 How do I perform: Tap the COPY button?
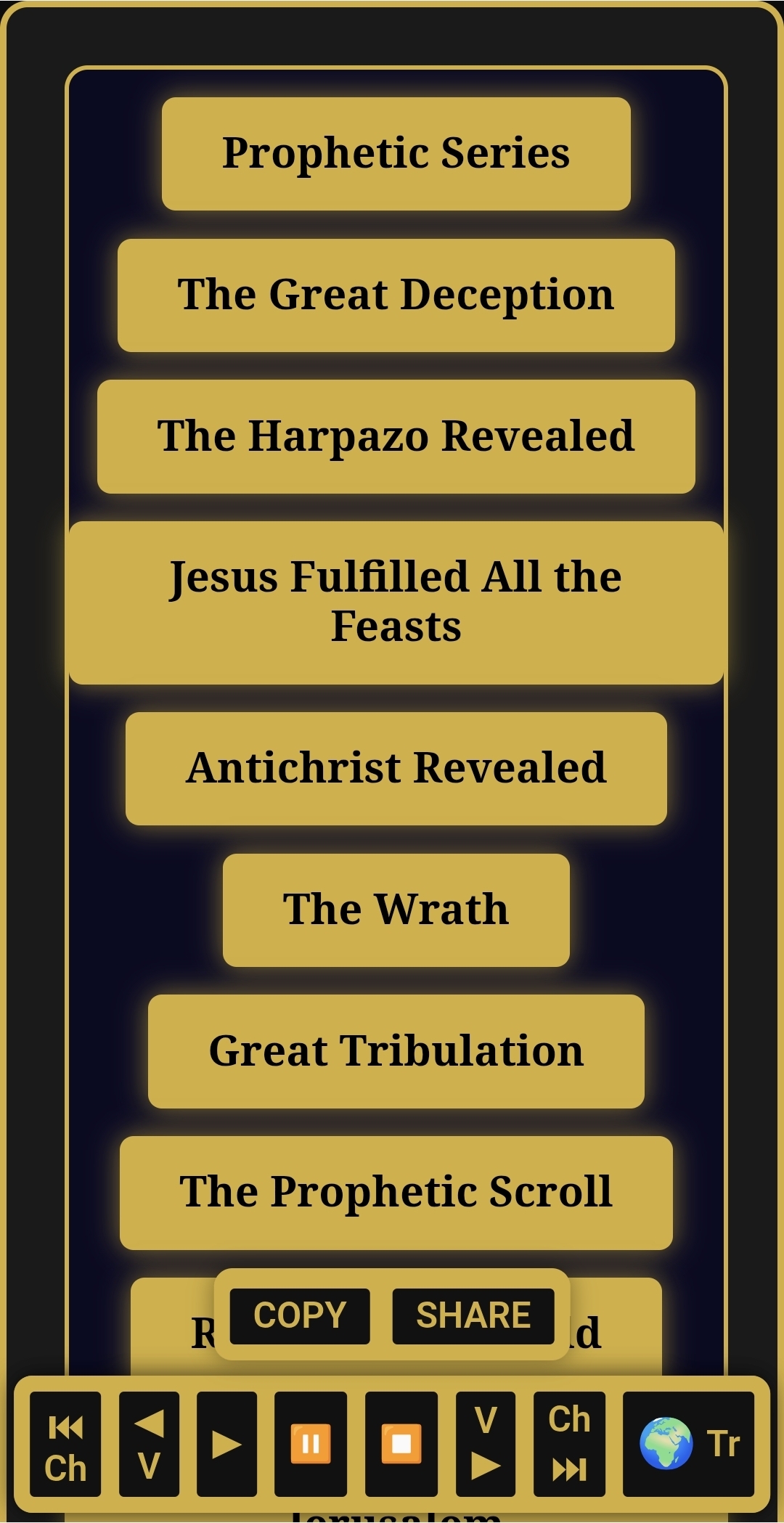click(x=300, y=1315)
